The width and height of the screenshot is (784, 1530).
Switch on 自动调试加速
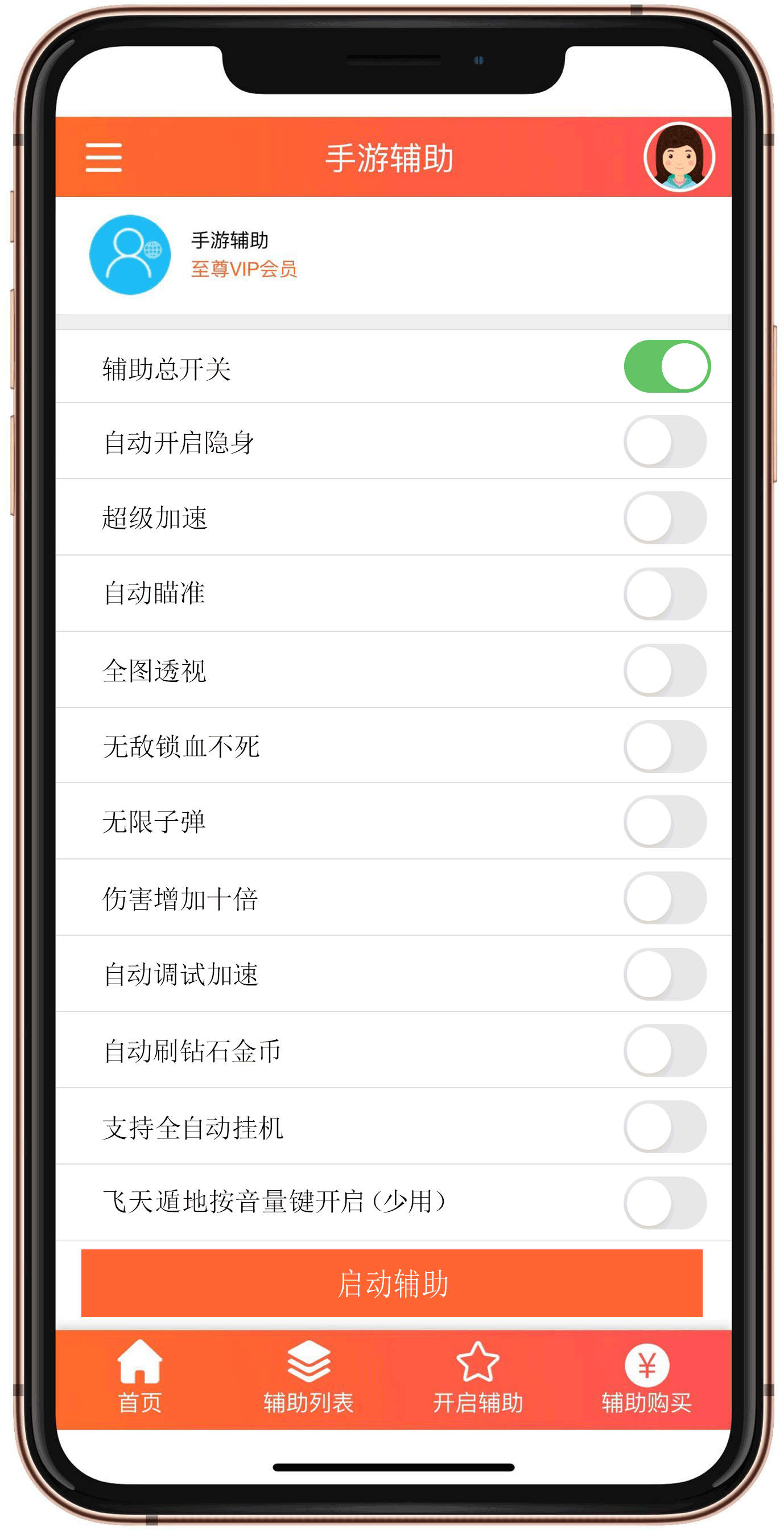[665, 974]
